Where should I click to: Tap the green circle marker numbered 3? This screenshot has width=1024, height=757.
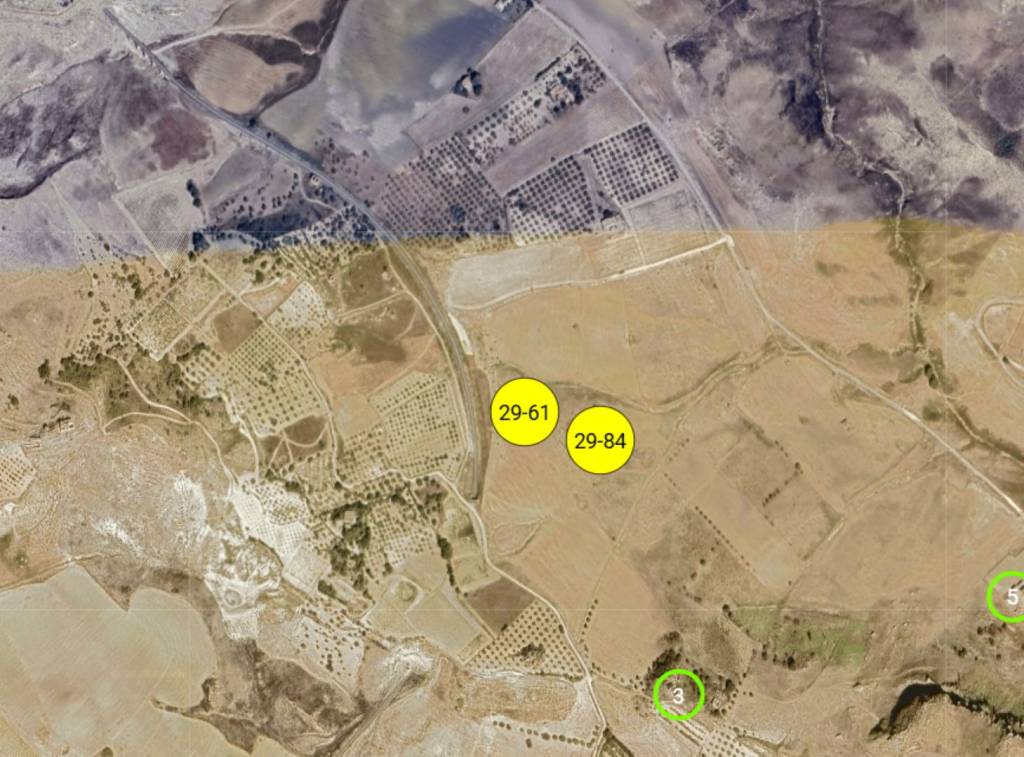point(679,694)
